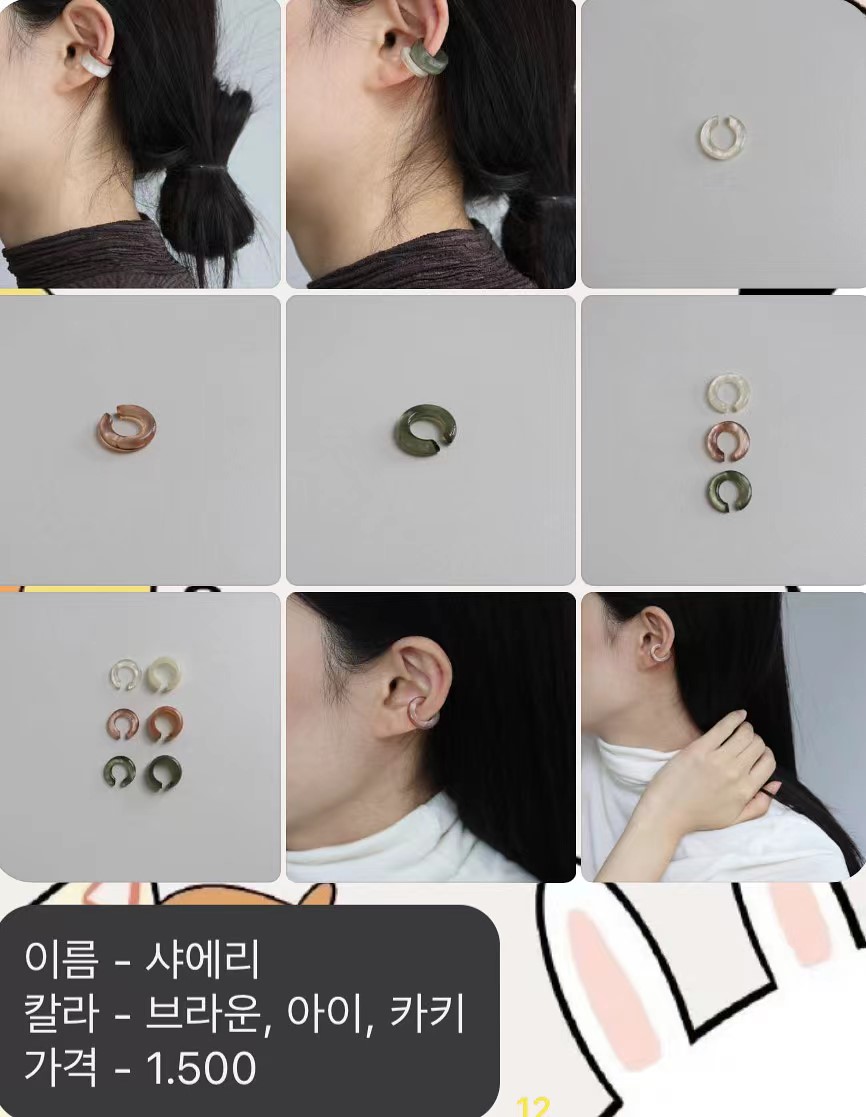The width and height of the screenshot is (866, 1117).
Task: Open the photo of the white cuff worn on an ear
Action: pos(140,144)
